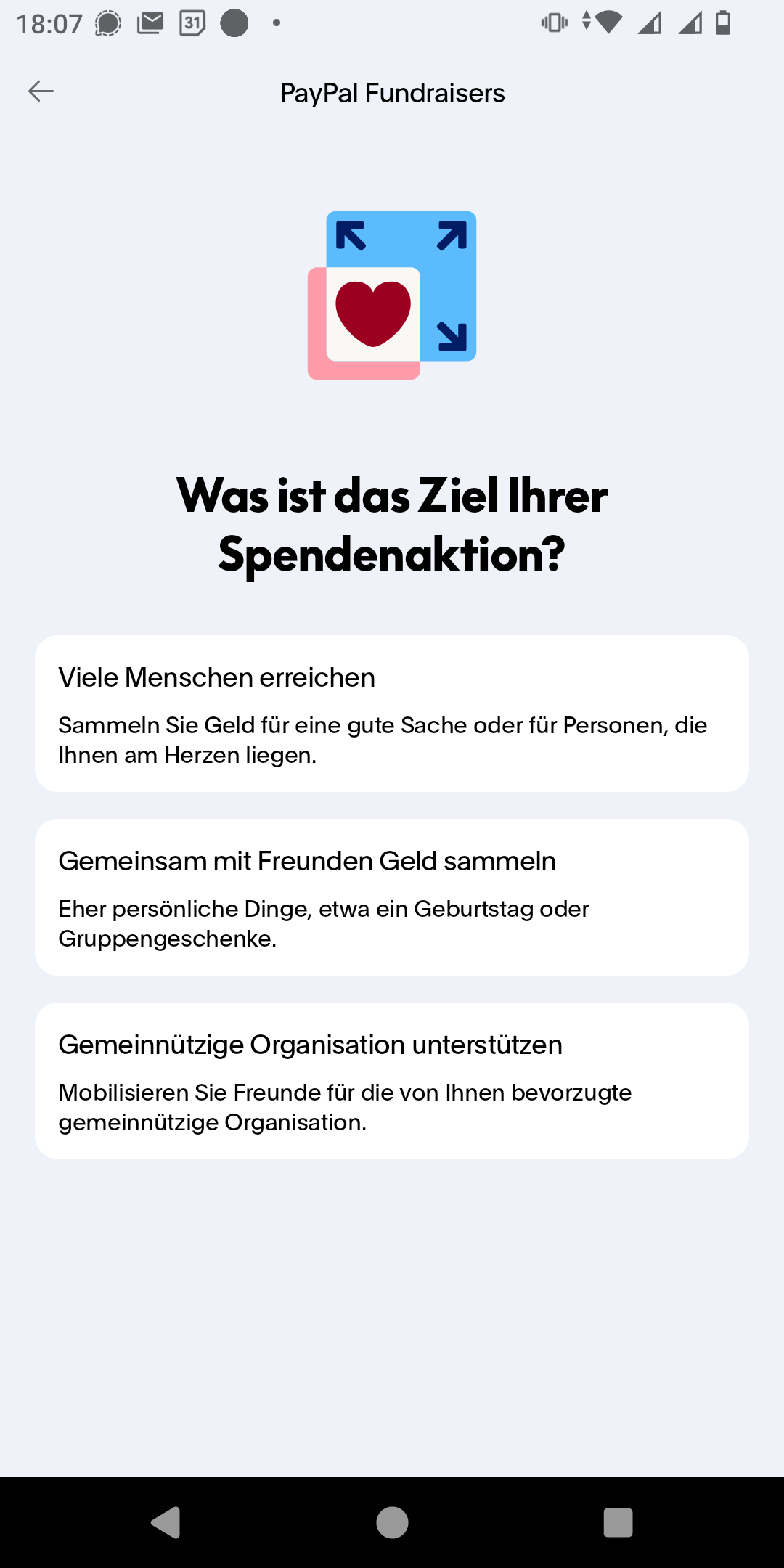Open the recent apps view

[x=618, y=1522]
